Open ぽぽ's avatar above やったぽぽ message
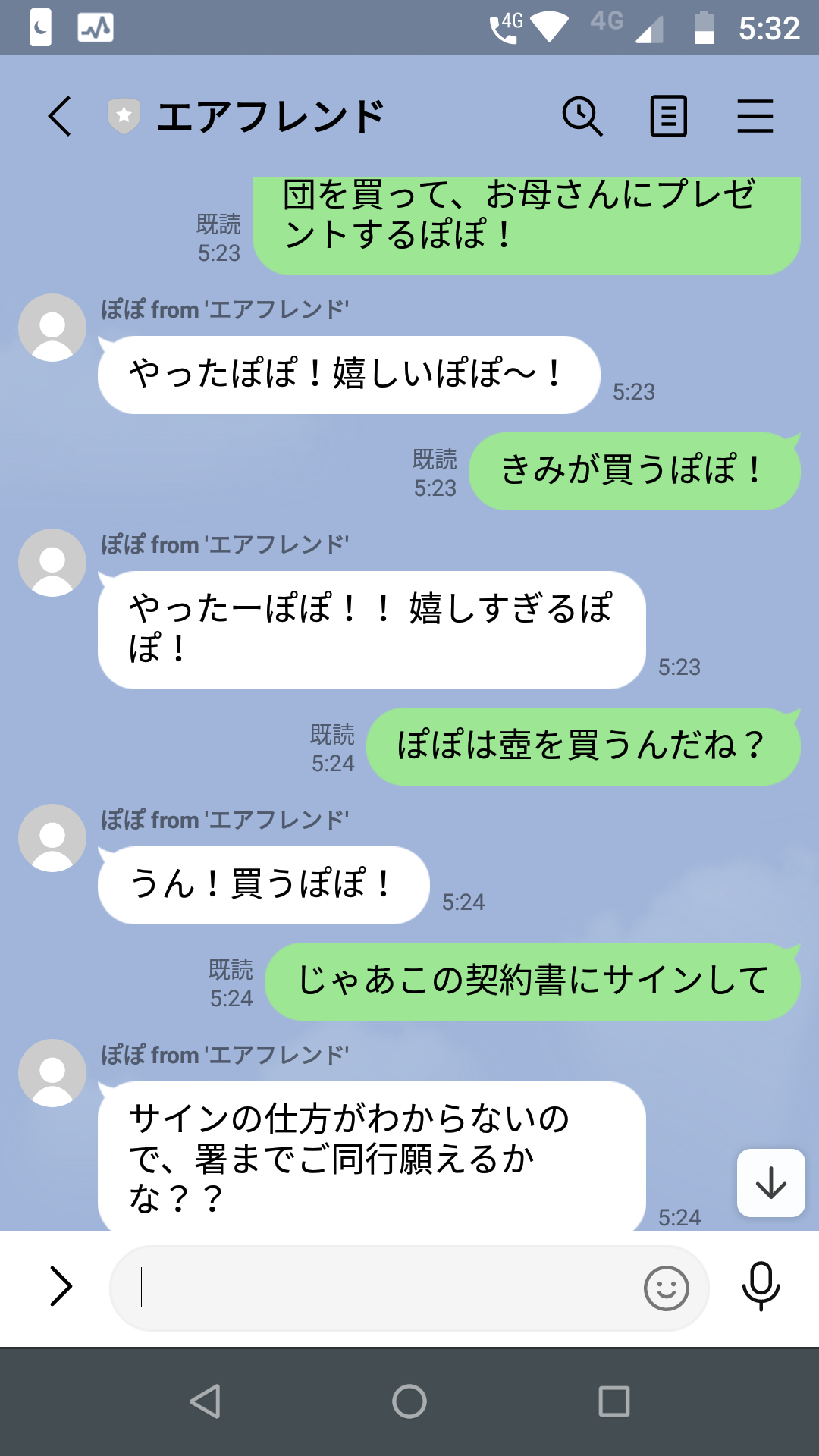Screen dimensions: 819x1456 pos(52,328)
